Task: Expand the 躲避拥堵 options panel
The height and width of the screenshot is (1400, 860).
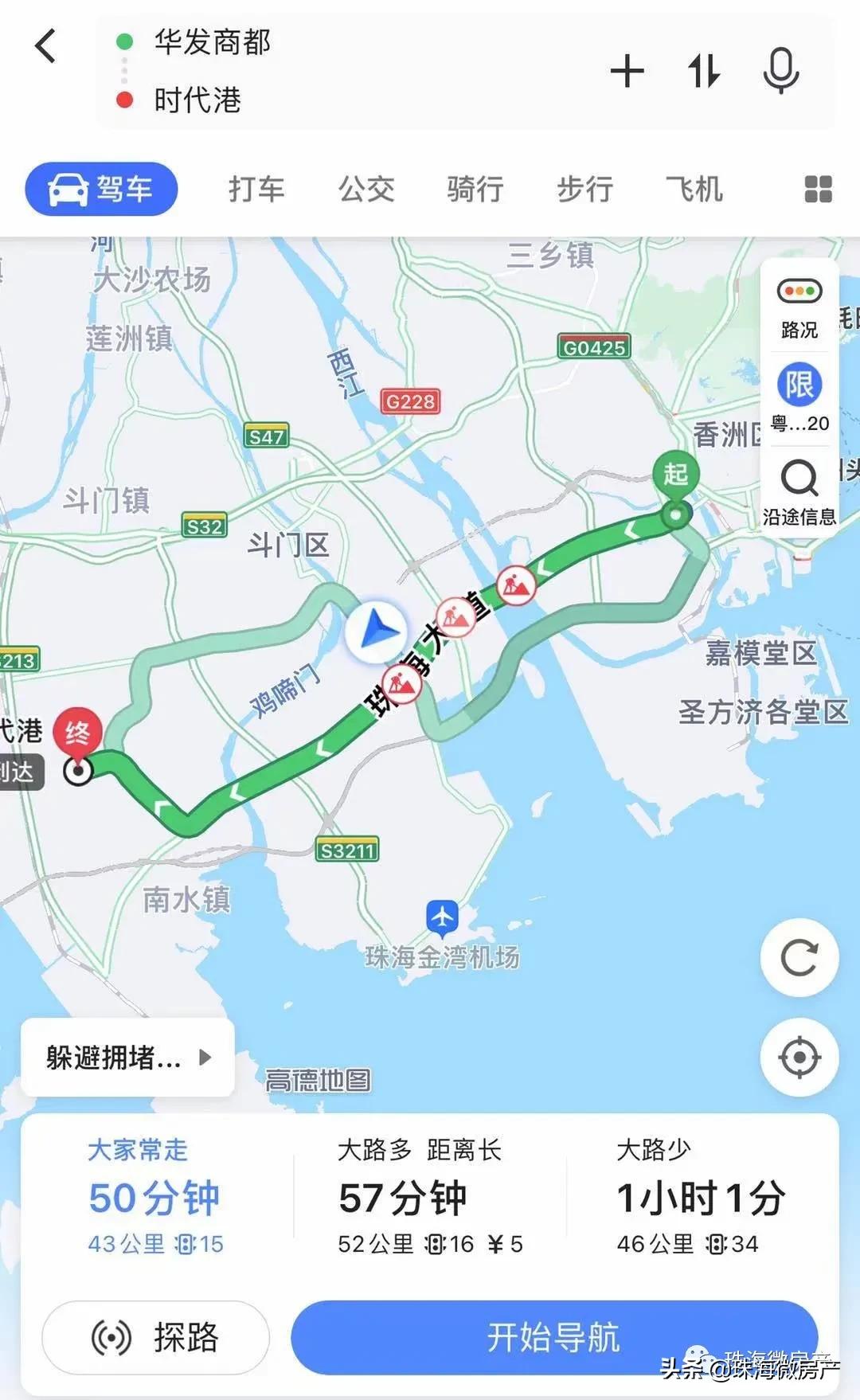Action: coord(127,1057)
